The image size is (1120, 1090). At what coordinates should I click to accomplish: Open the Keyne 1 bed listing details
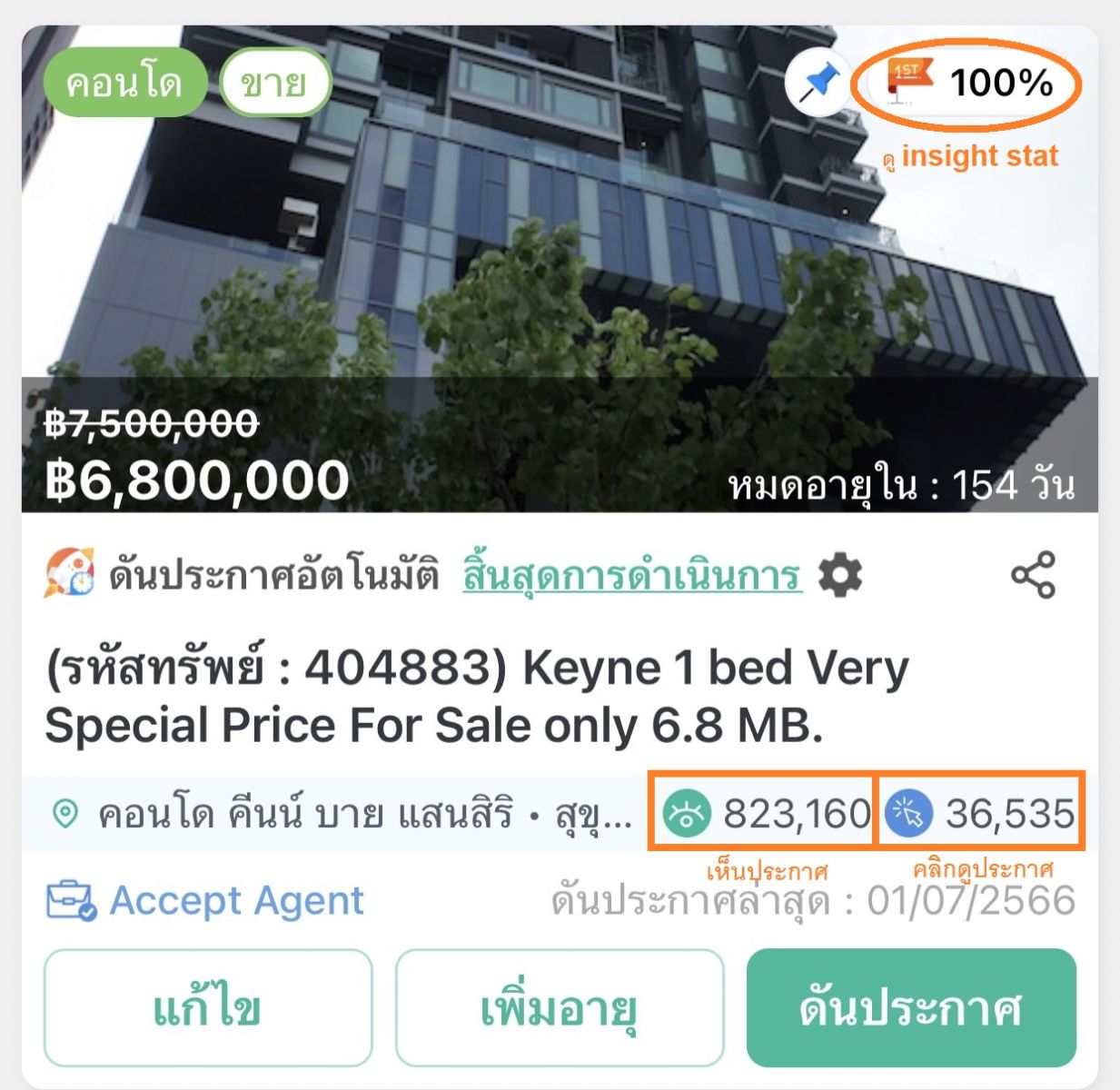[x=478, y=697]
